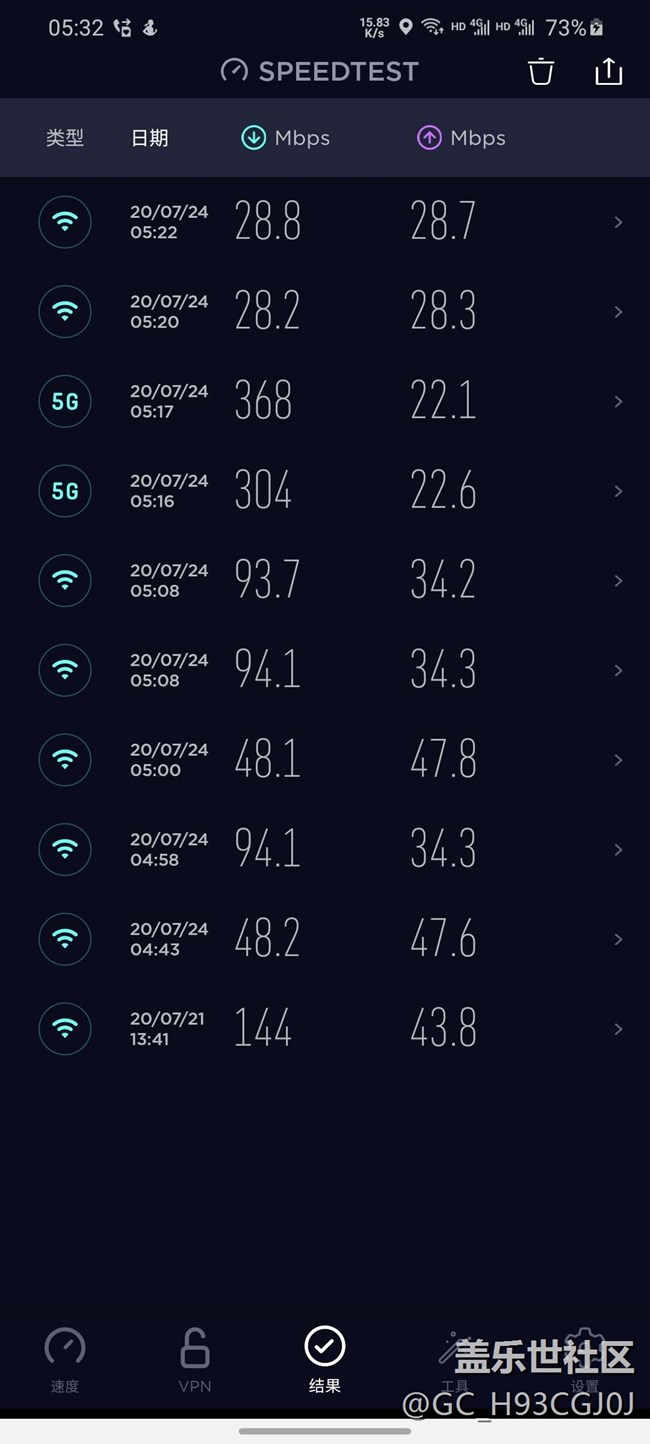
Task: View the 5G test at 05:16
Action: point(325,491)
